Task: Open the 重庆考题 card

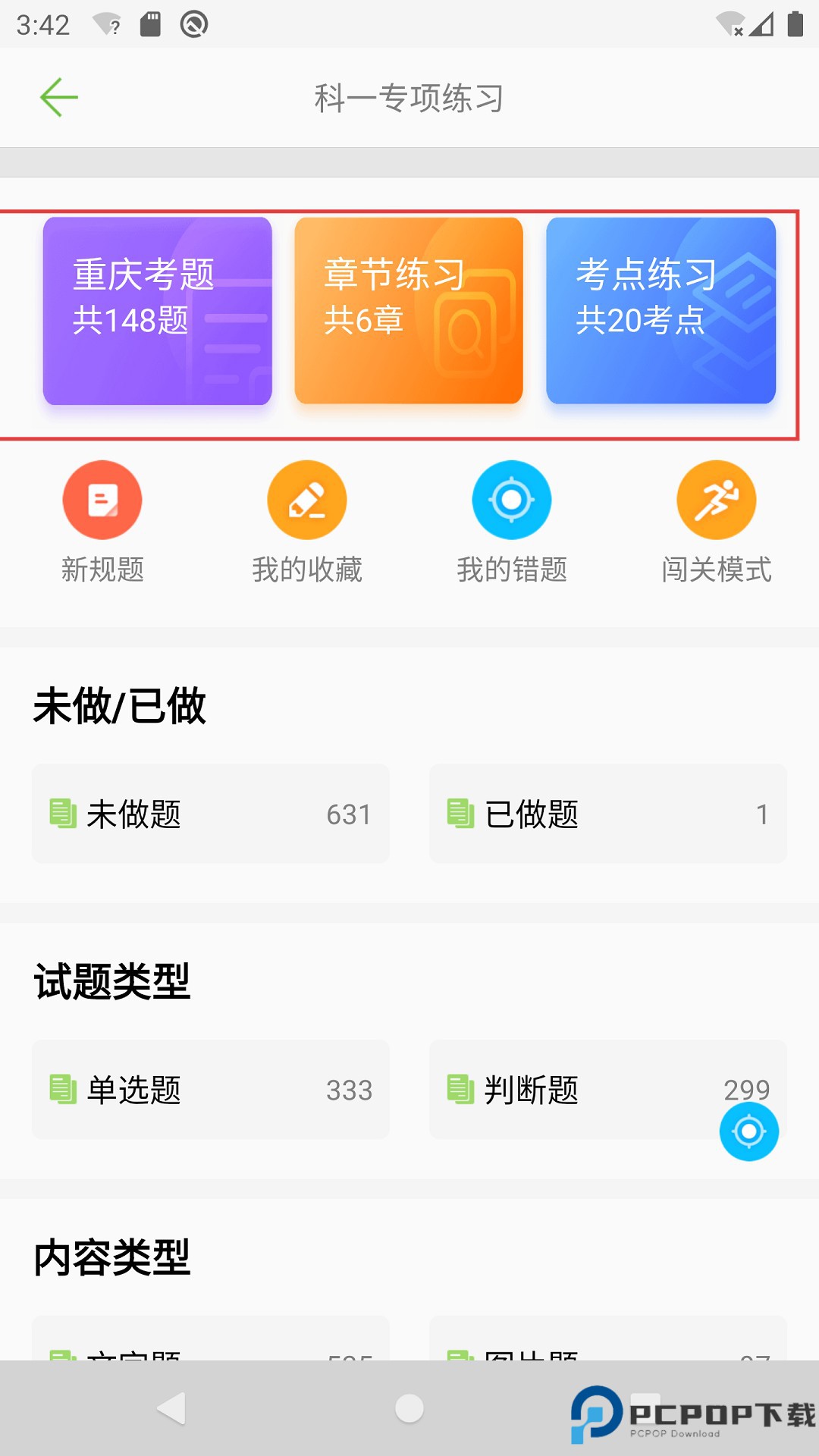Action: (x=157, y=311)
